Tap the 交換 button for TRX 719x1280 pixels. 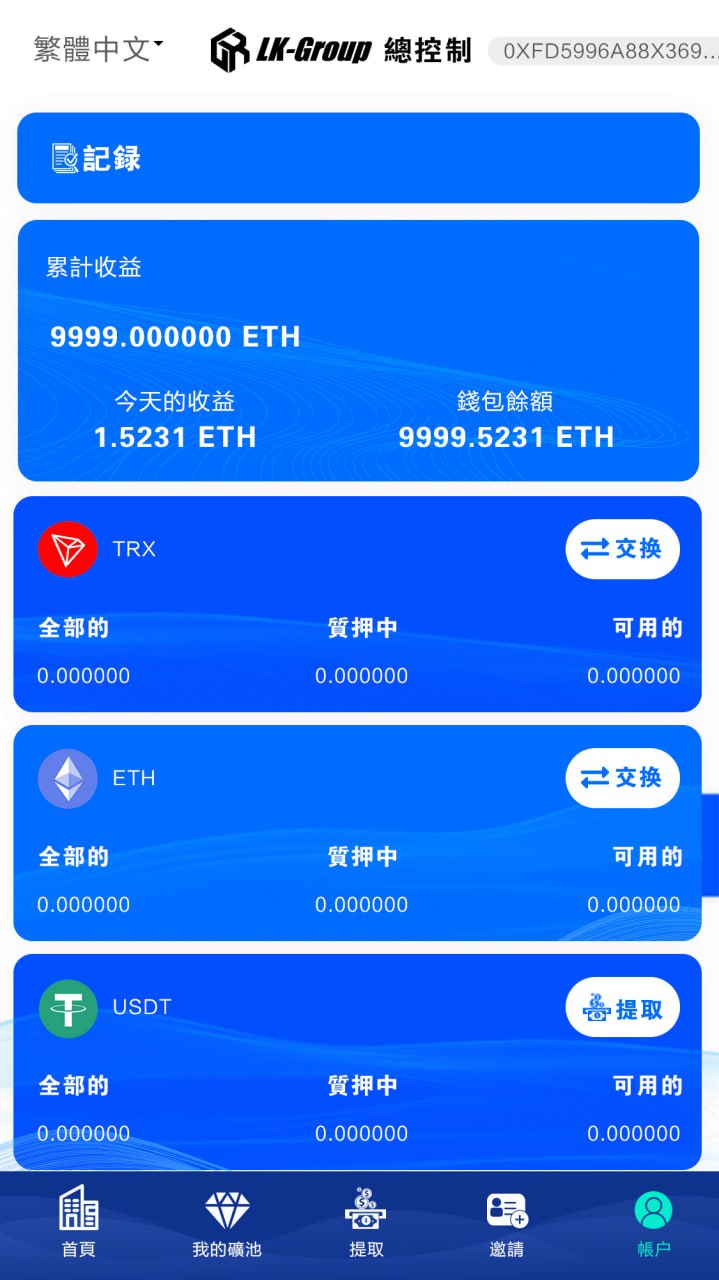coord(622,549)
